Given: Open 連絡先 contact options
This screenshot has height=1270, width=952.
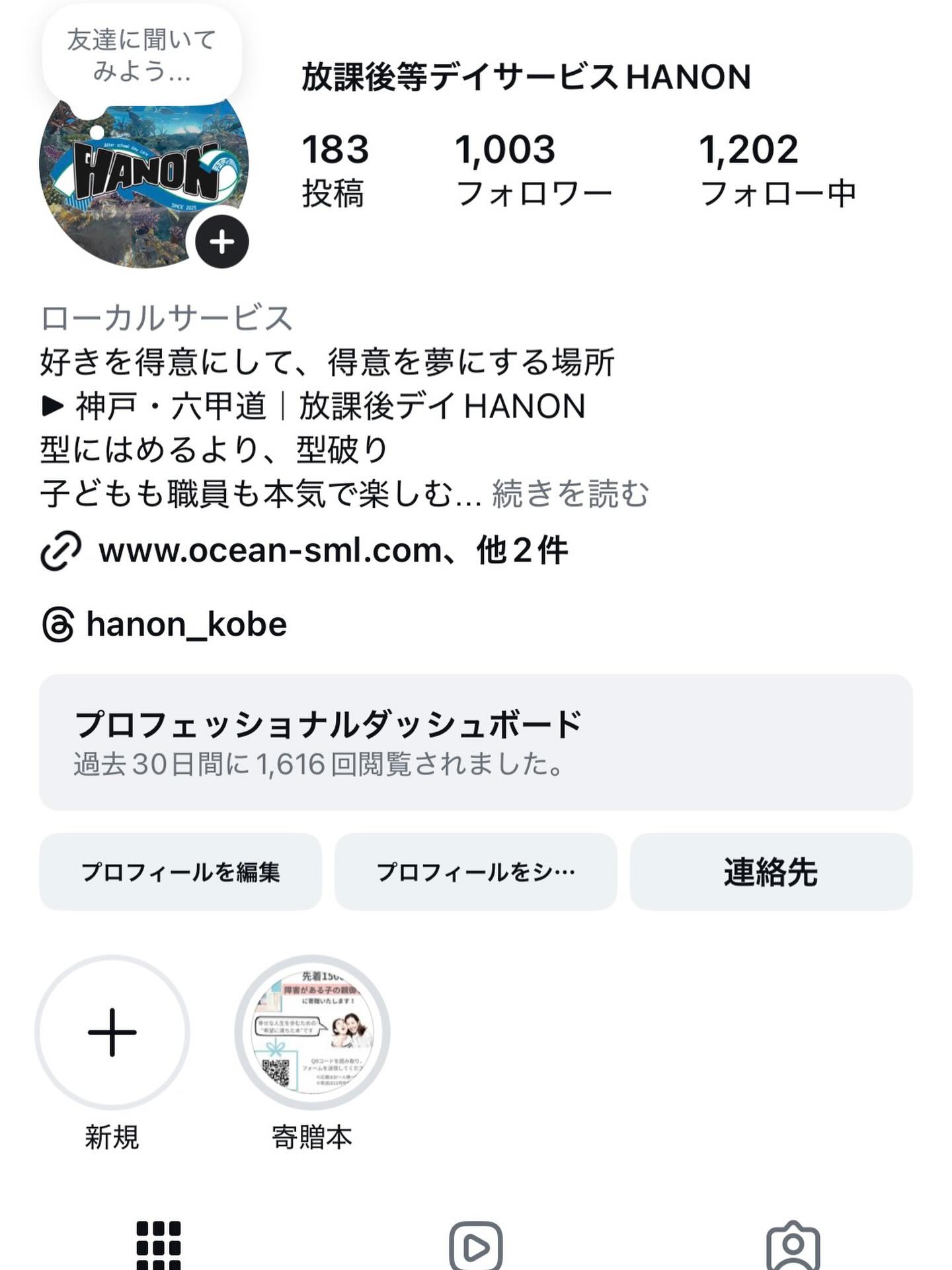Looking at the screenshot, I should pyautogui.click(x=771, y=872).
